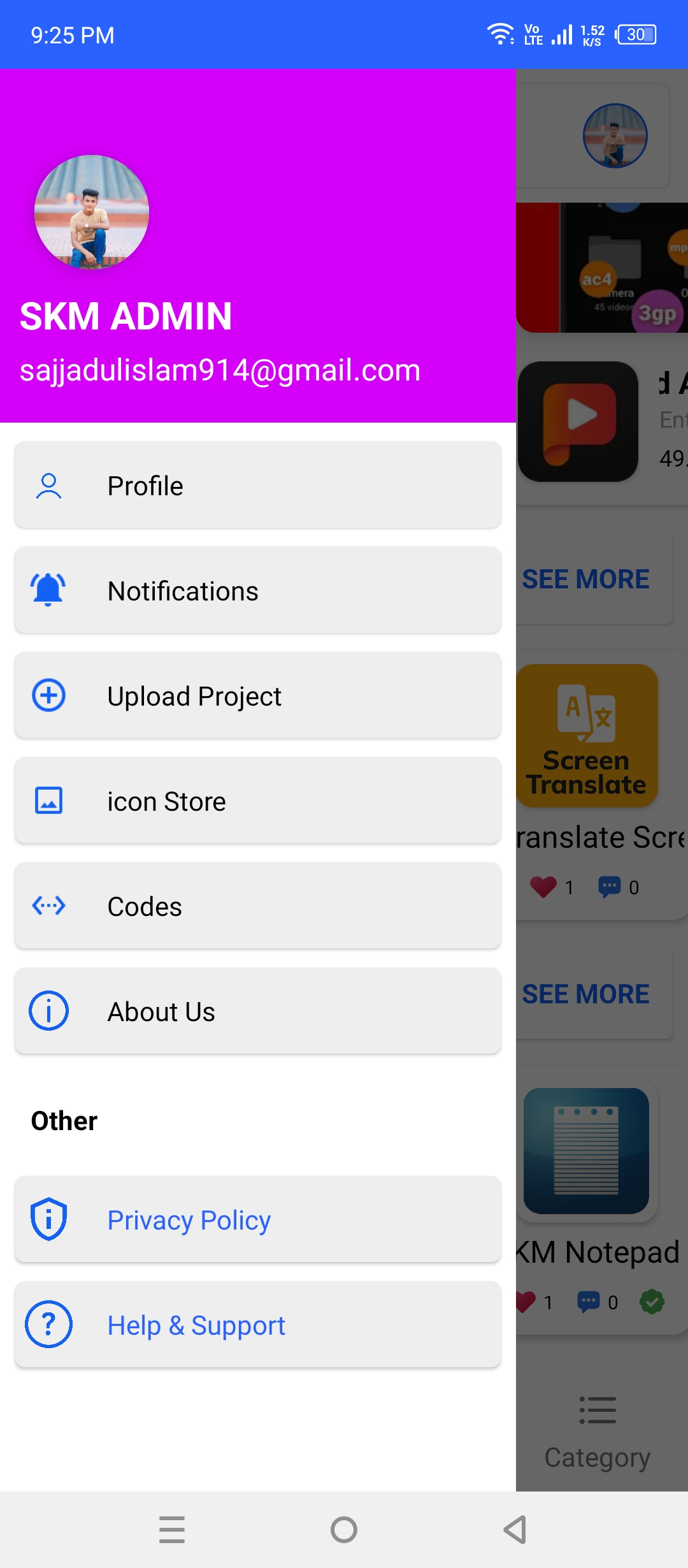The image size is (688, 1568).
Task: Go to Codes section
Action: click(258, 906)
